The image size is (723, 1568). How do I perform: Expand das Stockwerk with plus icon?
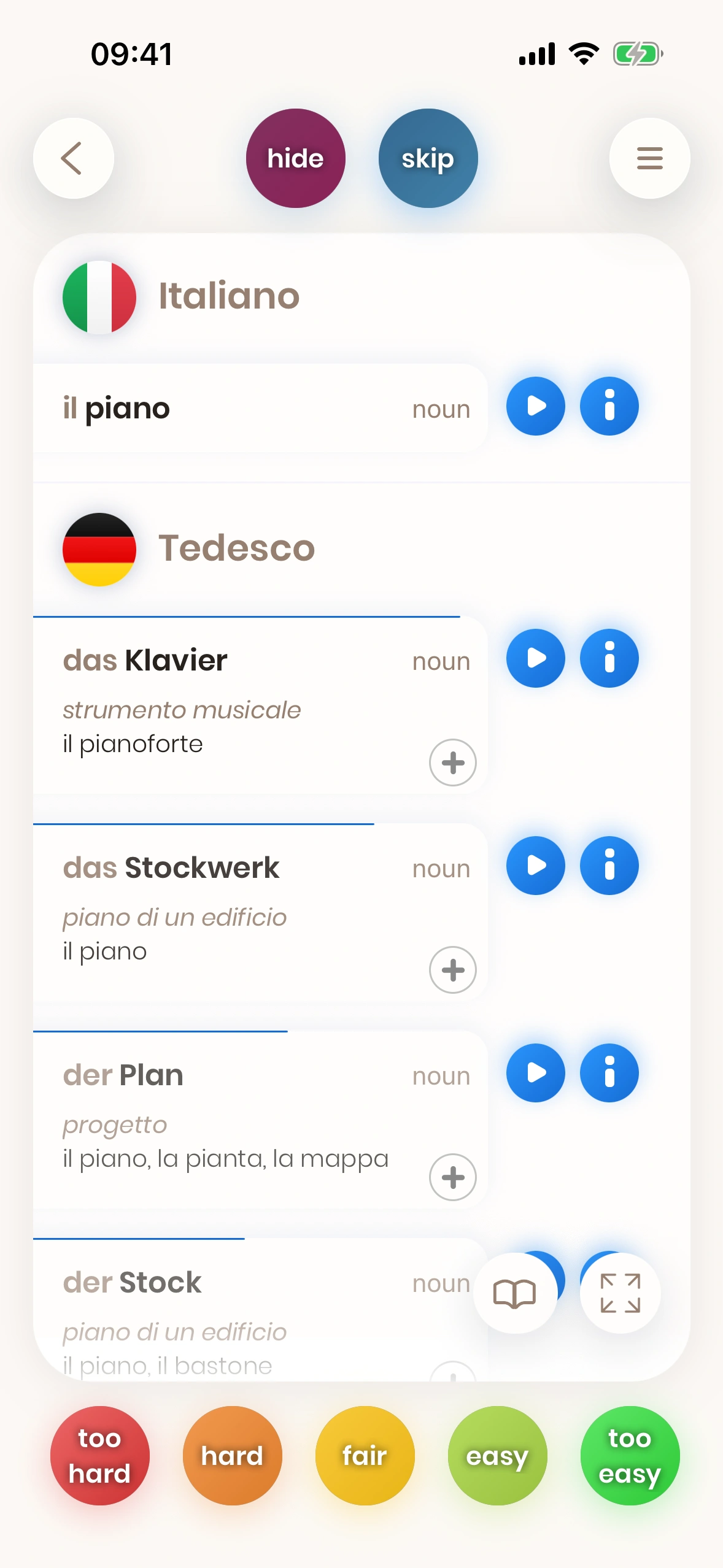click(453, 970)
